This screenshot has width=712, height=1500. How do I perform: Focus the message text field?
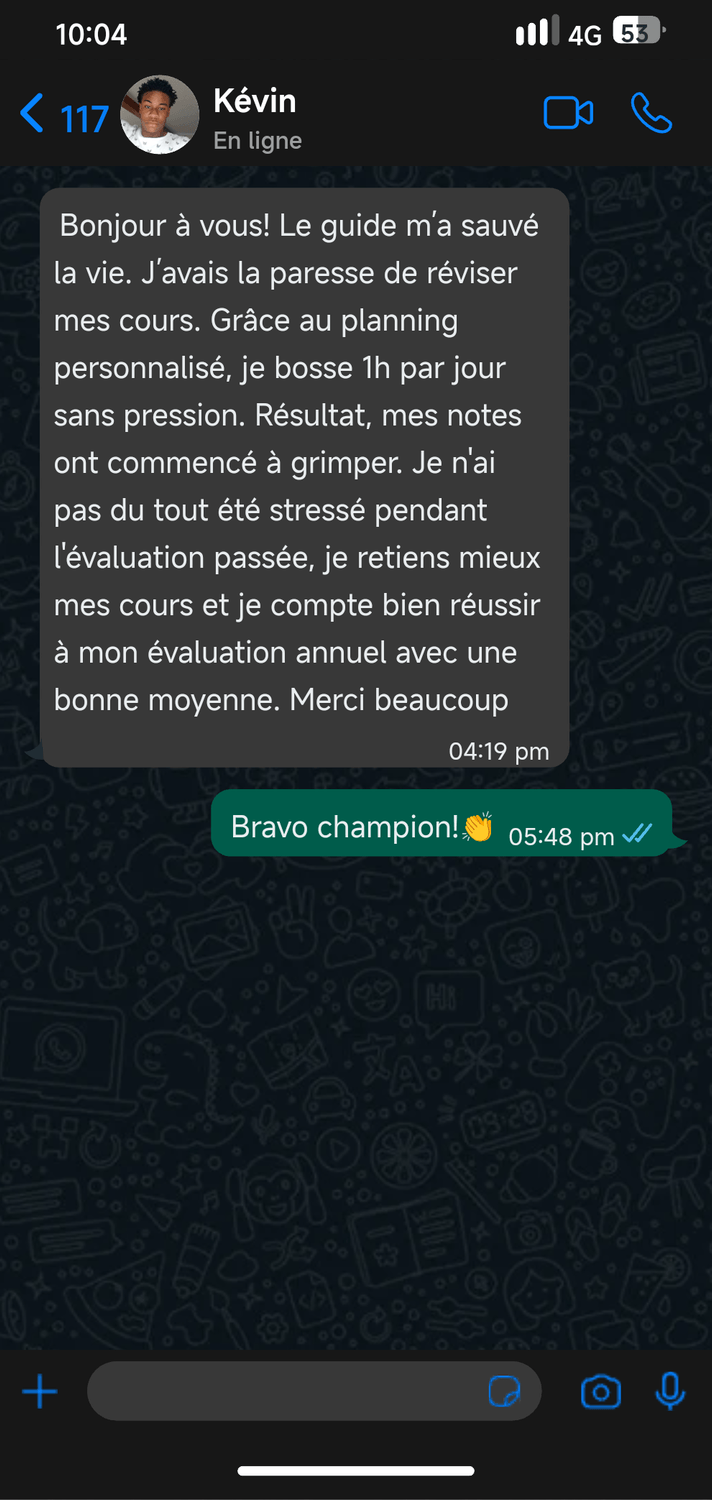285,1391
